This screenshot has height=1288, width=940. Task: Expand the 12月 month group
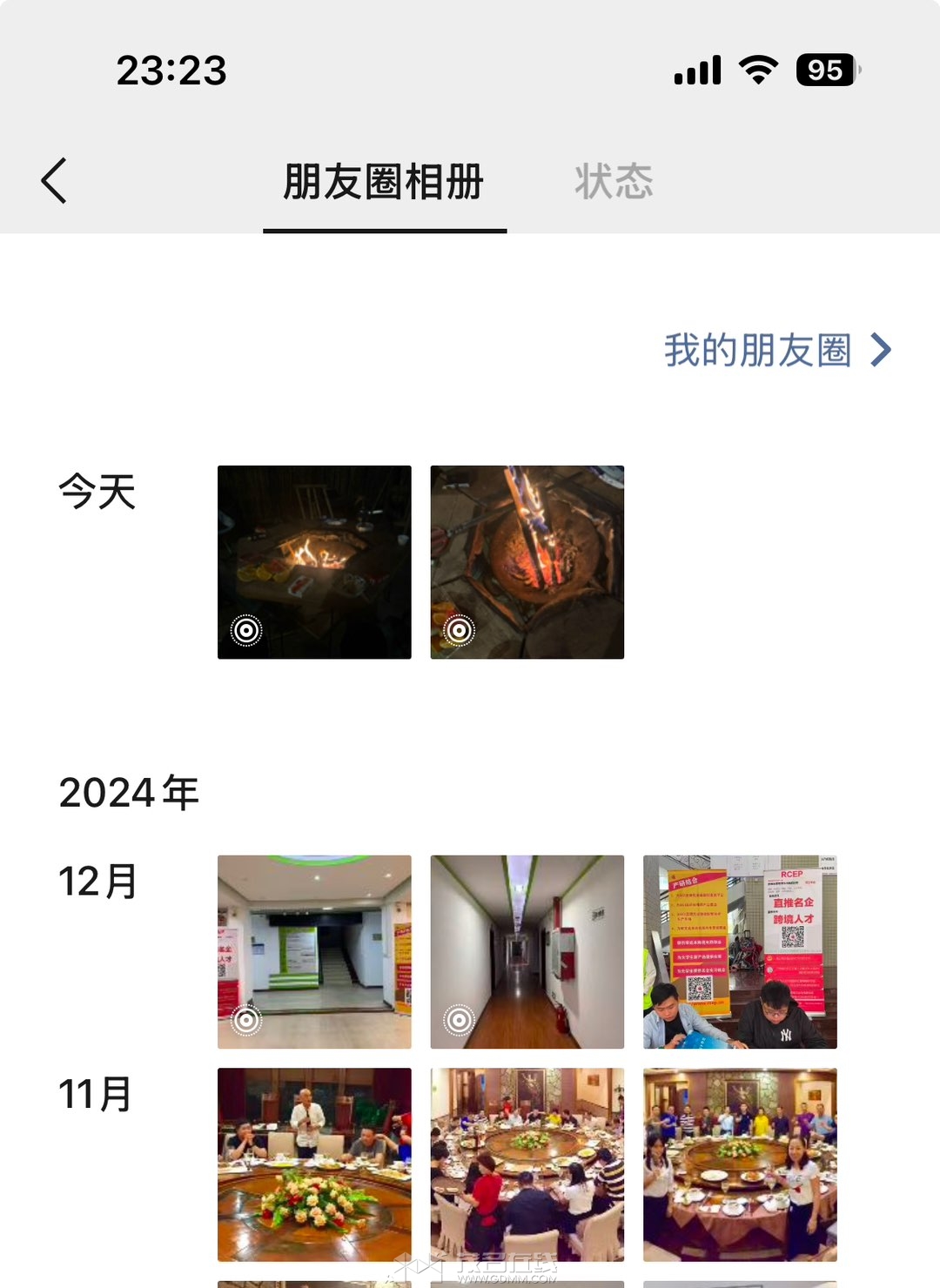[96, 881]
